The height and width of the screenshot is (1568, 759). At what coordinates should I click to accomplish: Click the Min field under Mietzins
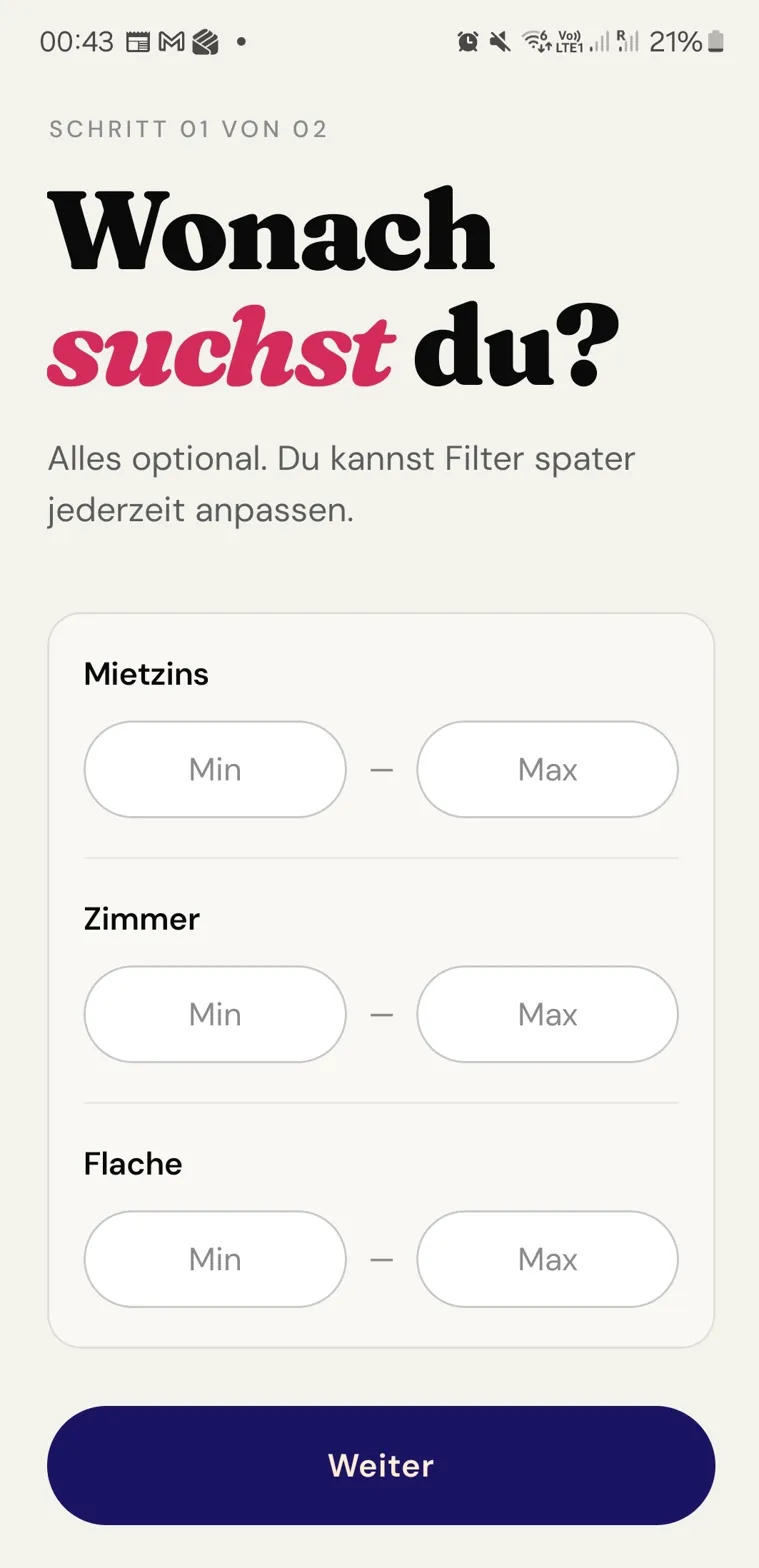(x=214, y=769)
